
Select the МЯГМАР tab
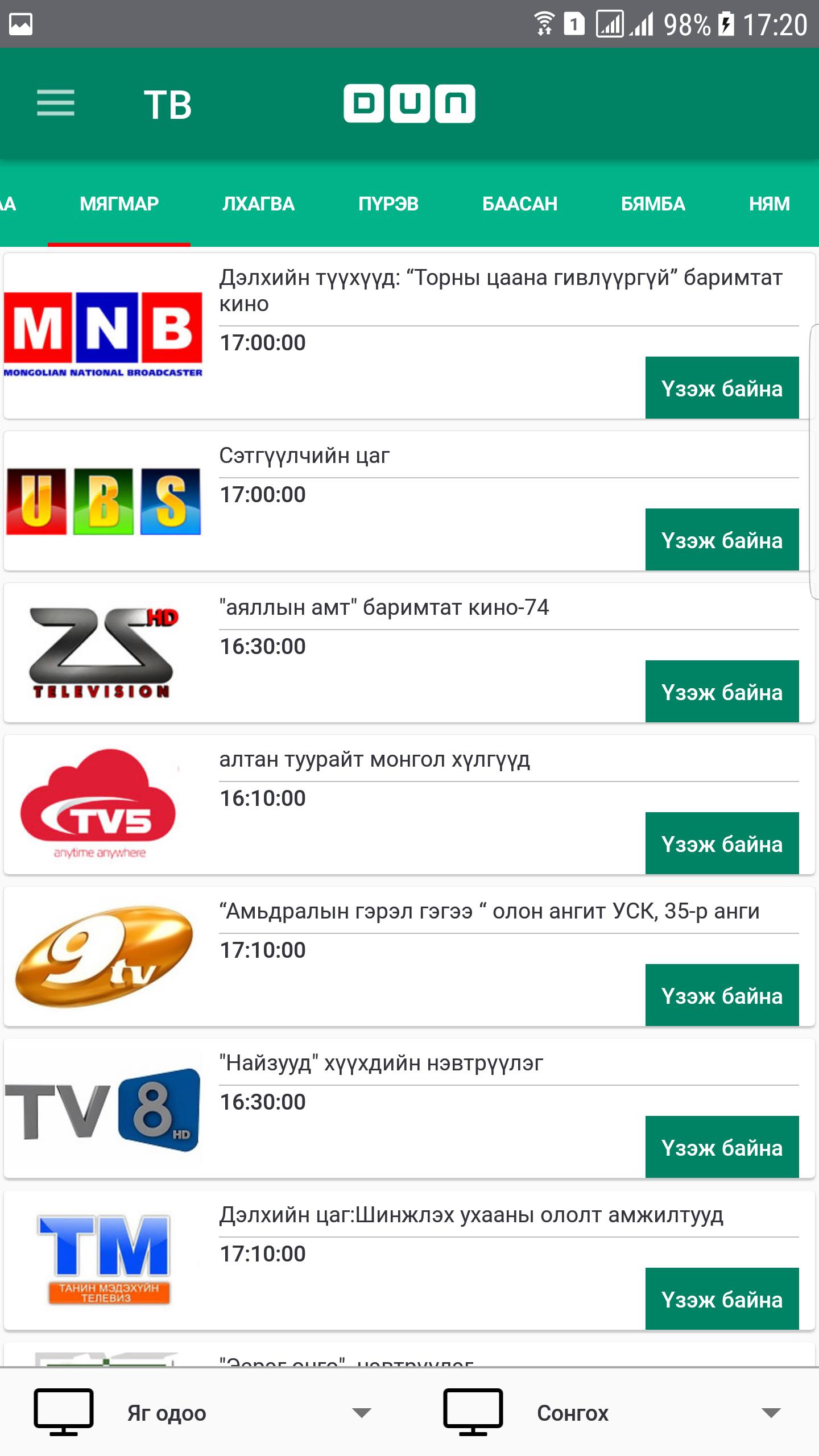[x=119, y=204]
